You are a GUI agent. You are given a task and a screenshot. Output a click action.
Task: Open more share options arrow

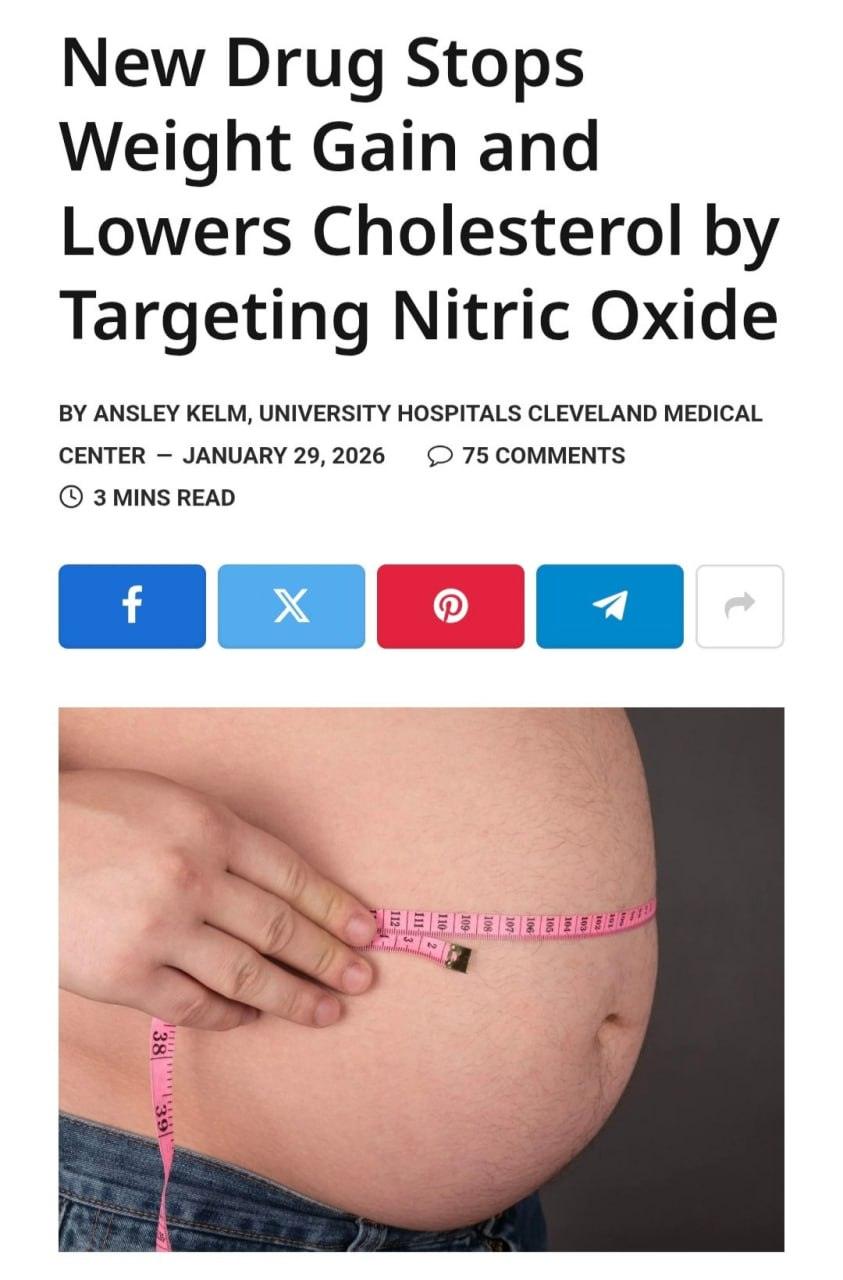point(740,606)
